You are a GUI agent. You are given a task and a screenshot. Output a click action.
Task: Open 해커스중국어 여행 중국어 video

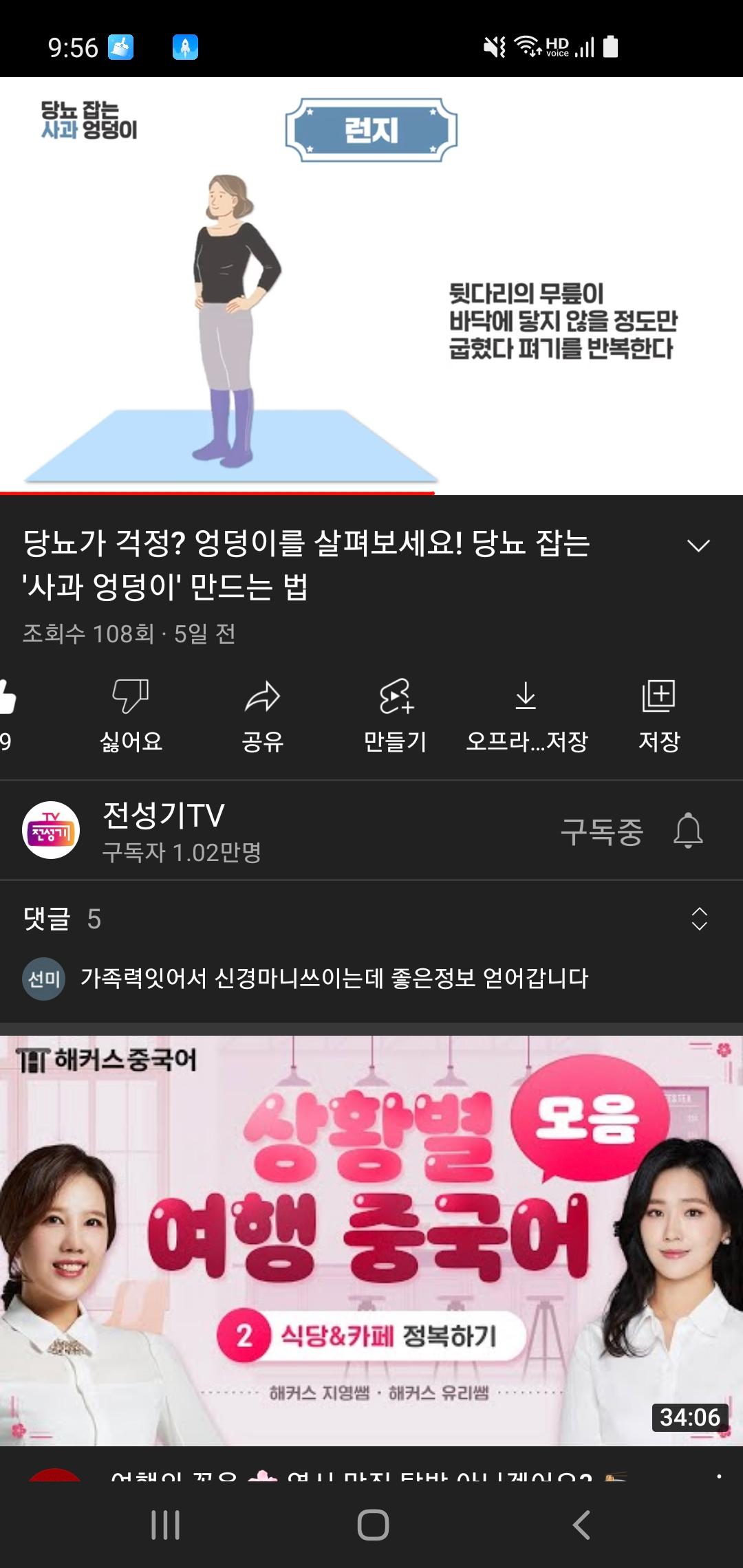click(x=371, y=1240)
